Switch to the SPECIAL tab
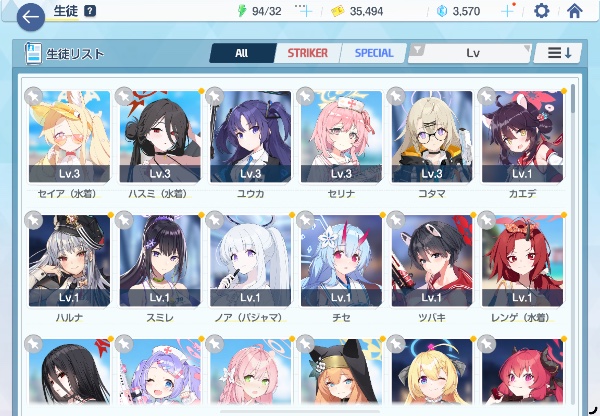The image size is (600, 416). [x=373, y=53]
